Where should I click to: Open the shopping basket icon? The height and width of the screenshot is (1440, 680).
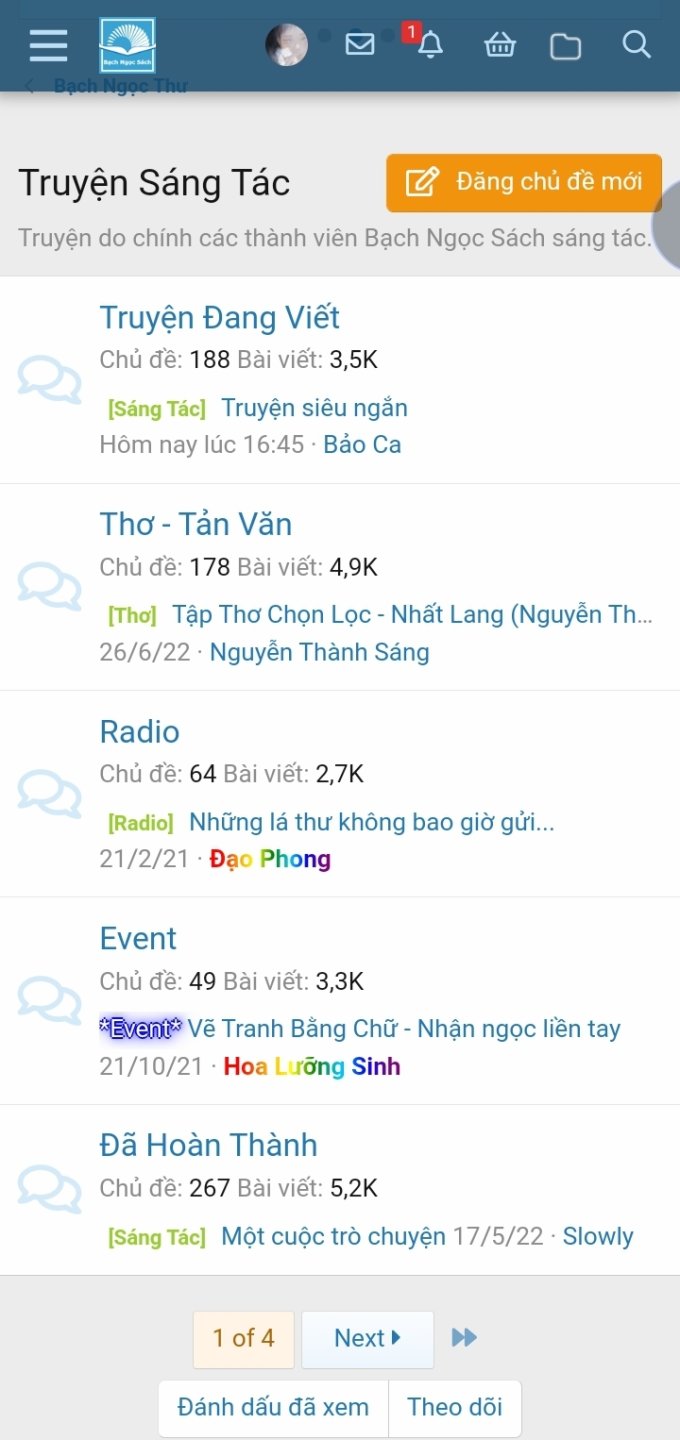(499, 45)
